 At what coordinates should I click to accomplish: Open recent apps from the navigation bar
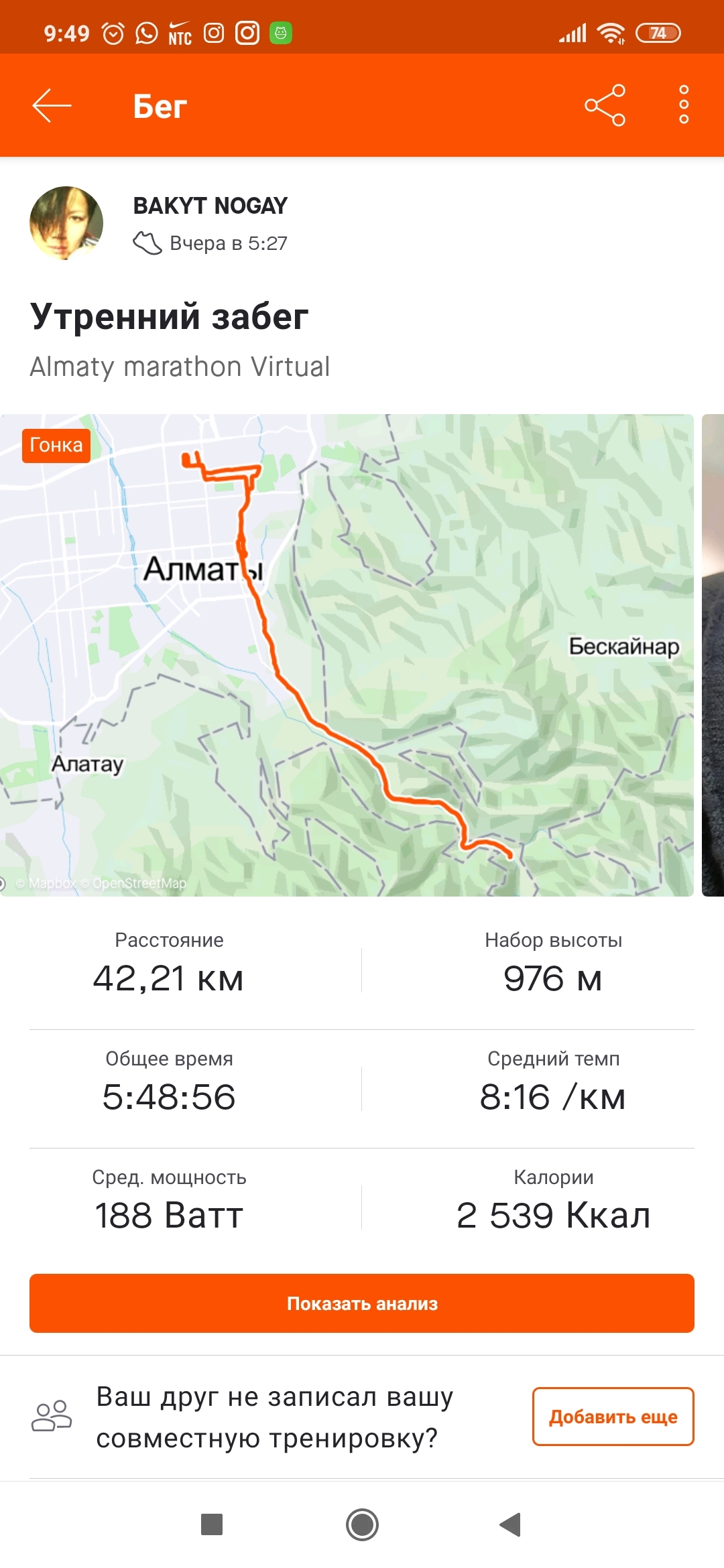coord(212,1524)
